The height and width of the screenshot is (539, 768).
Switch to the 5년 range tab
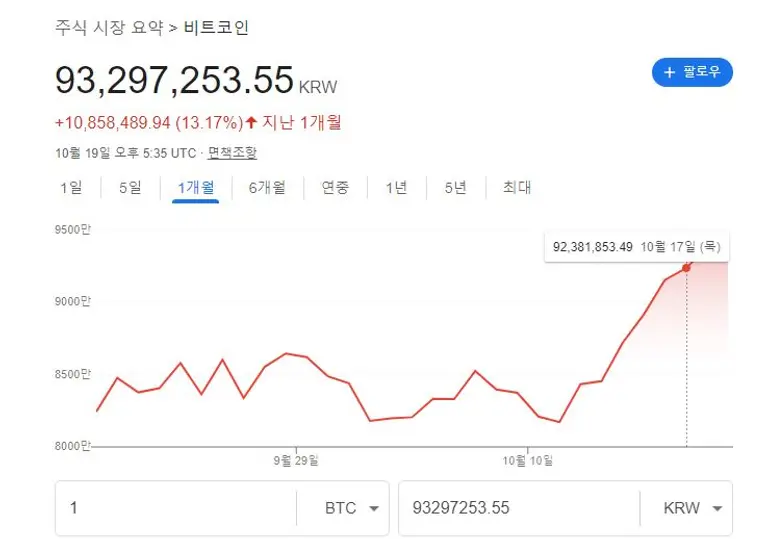(x=455, y=187)
